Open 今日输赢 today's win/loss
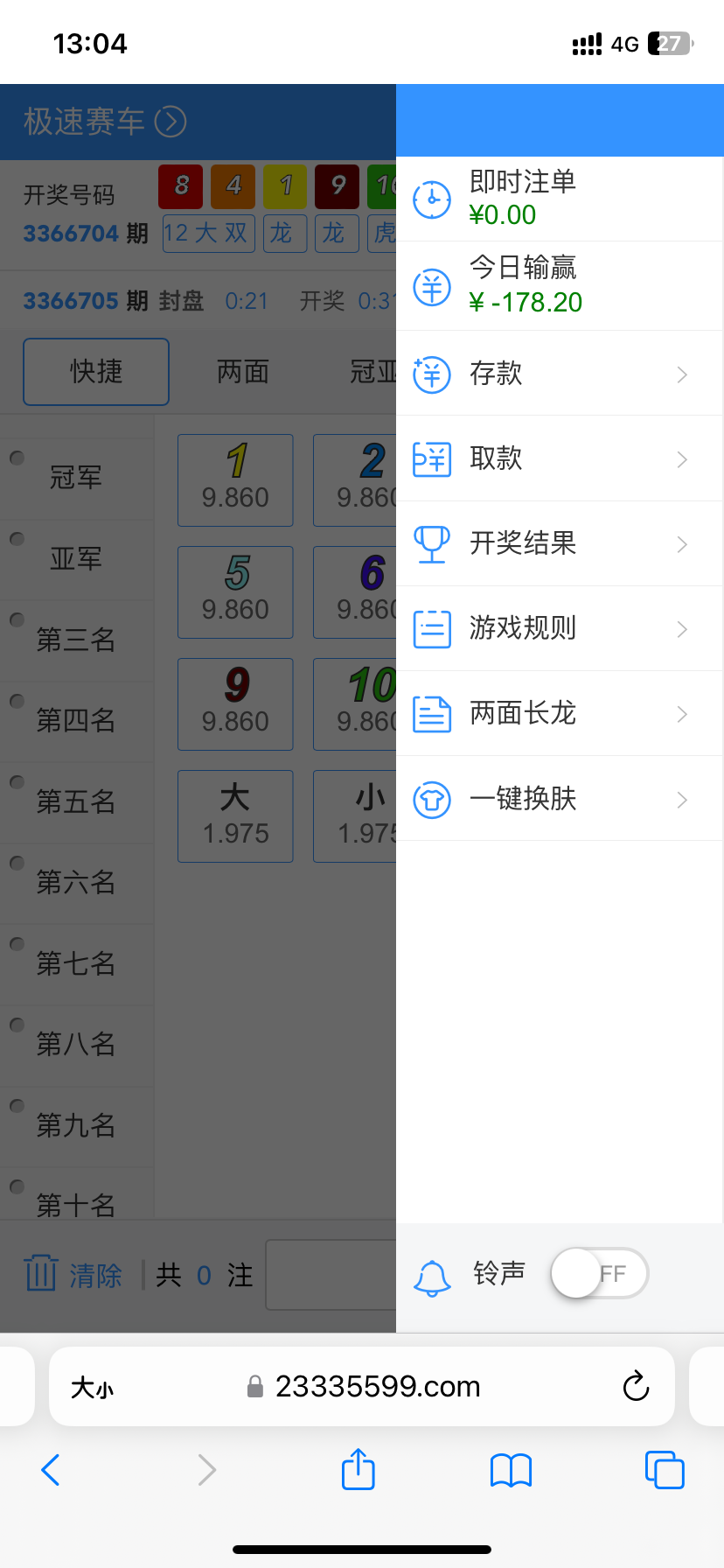Image resolution: width=724 pixels, height=1568 pixels. pyautogui.click(x=558, y=285)
